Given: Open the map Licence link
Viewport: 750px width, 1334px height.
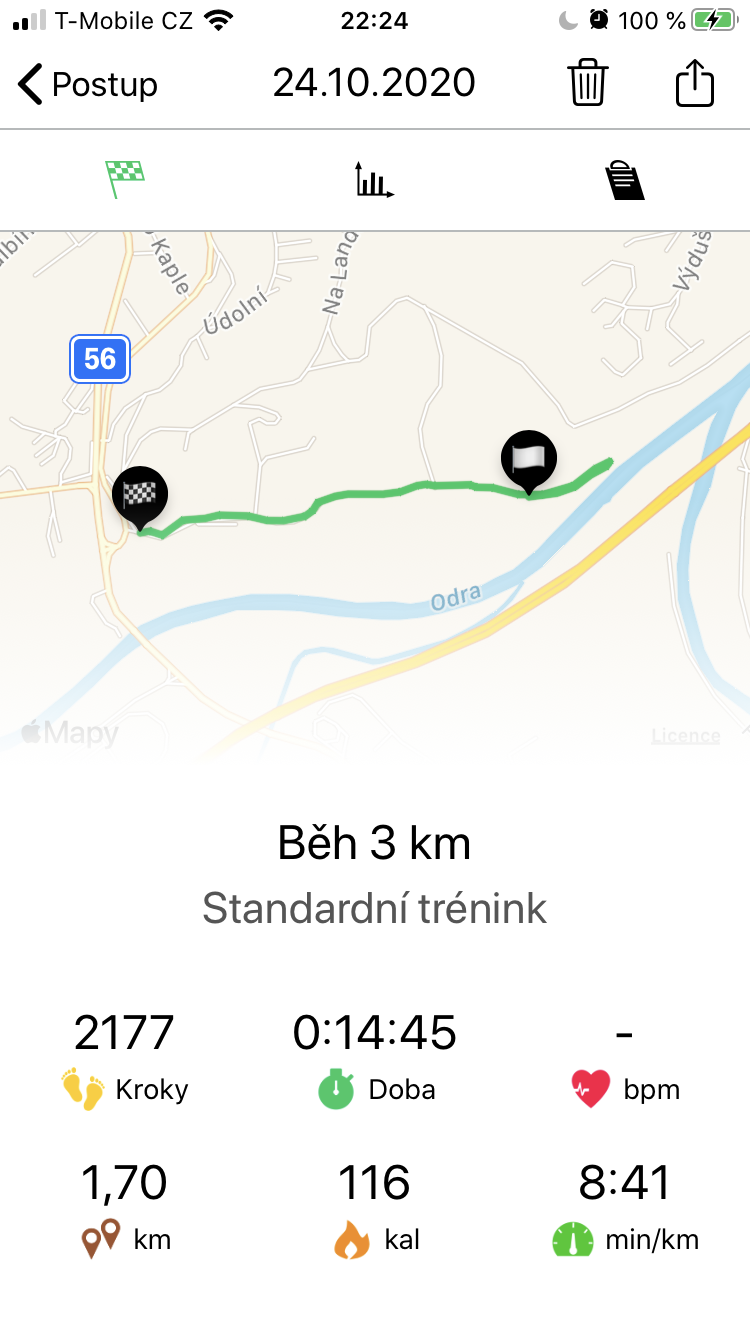Looking at the screenshot, I should pyautogui.click(x=686, y=736).
